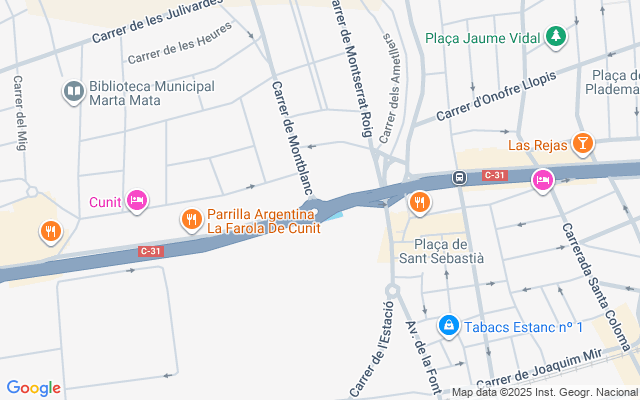Viewport: 640px width, 400px height.
Task: Tap the train station icon on the C-31
Action: (x=459, y=178)
